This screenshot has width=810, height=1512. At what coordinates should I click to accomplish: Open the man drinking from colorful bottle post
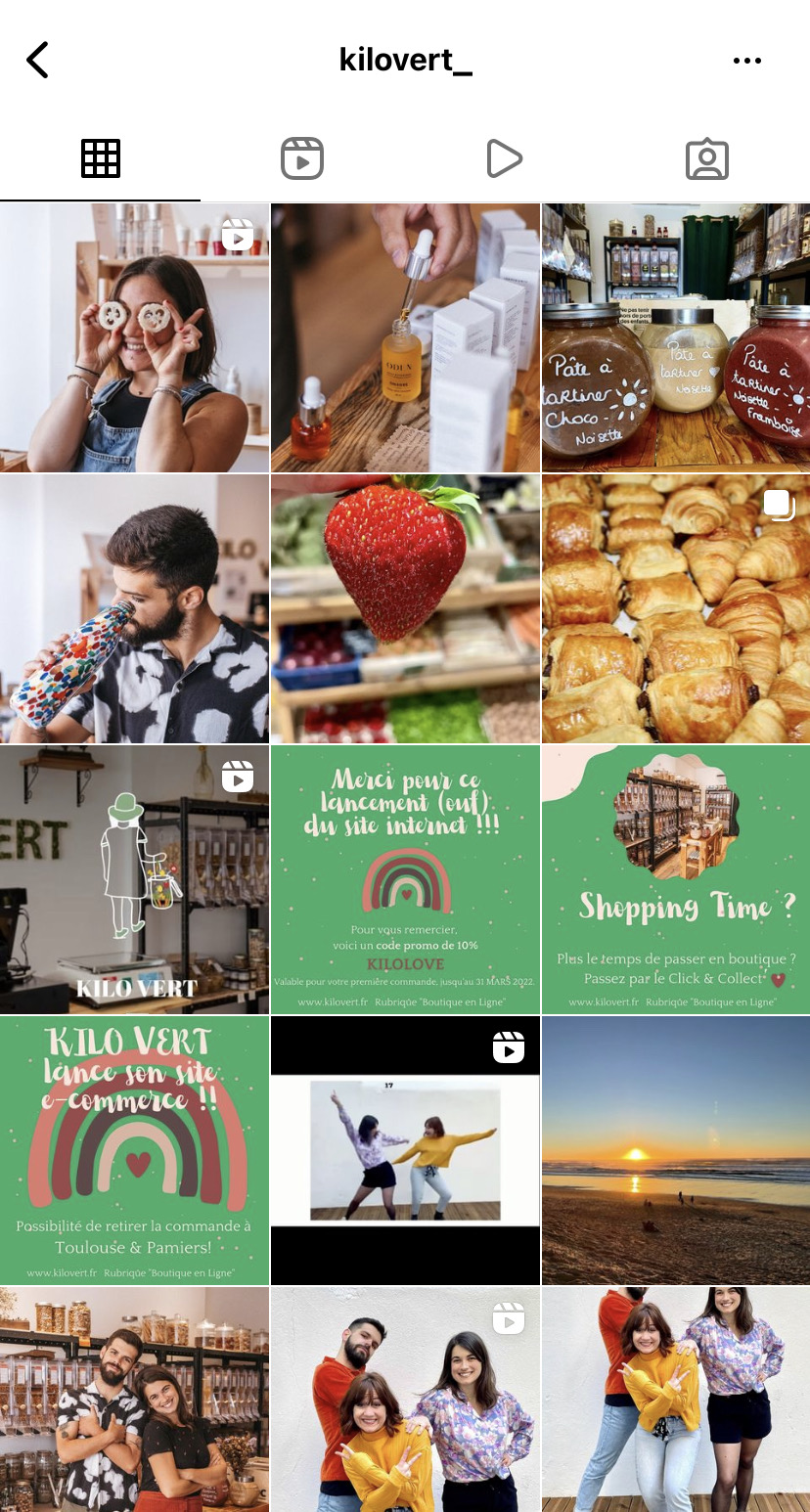(x=134, y=608)
